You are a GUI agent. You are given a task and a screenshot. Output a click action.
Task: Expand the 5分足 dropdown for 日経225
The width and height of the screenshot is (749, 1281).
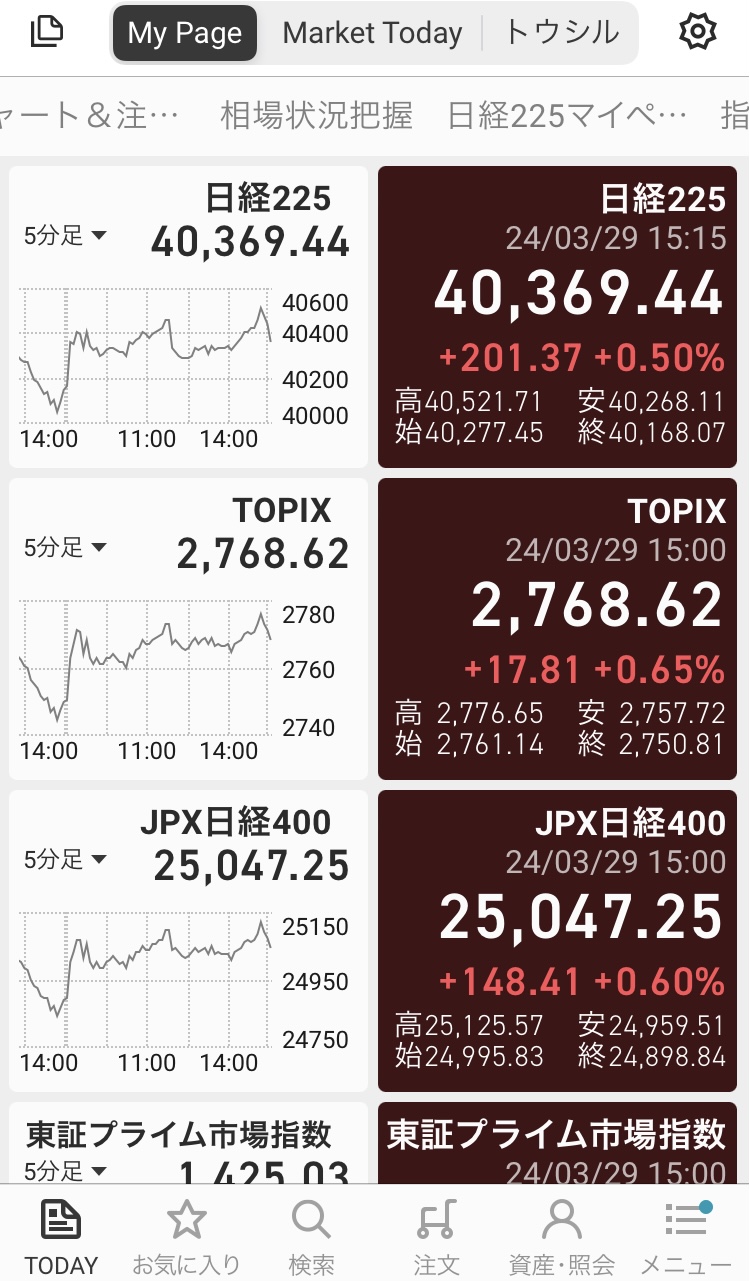click(66, 237)
